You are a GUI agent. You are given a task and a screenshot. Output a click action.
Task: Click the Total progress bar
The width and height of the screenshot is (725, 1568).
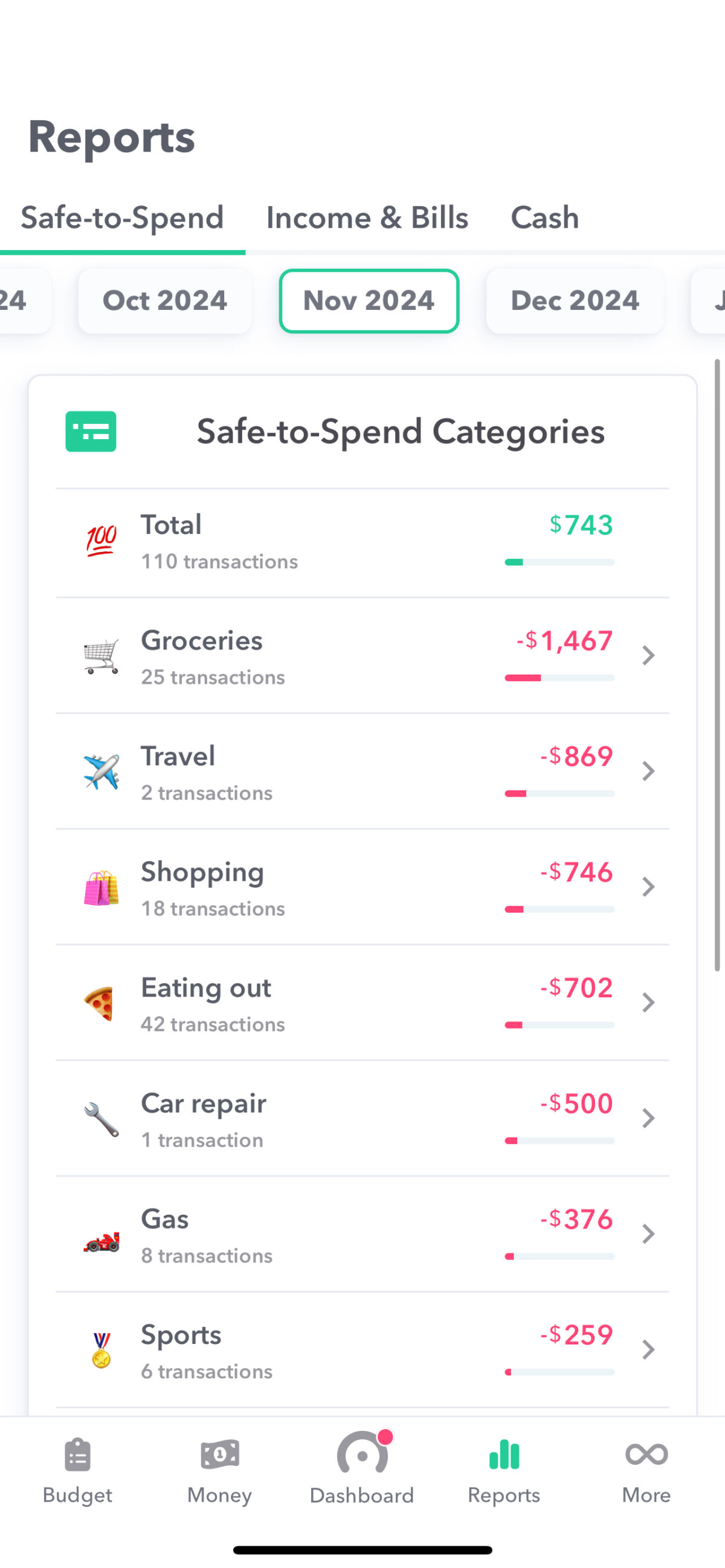coord(558,563)
